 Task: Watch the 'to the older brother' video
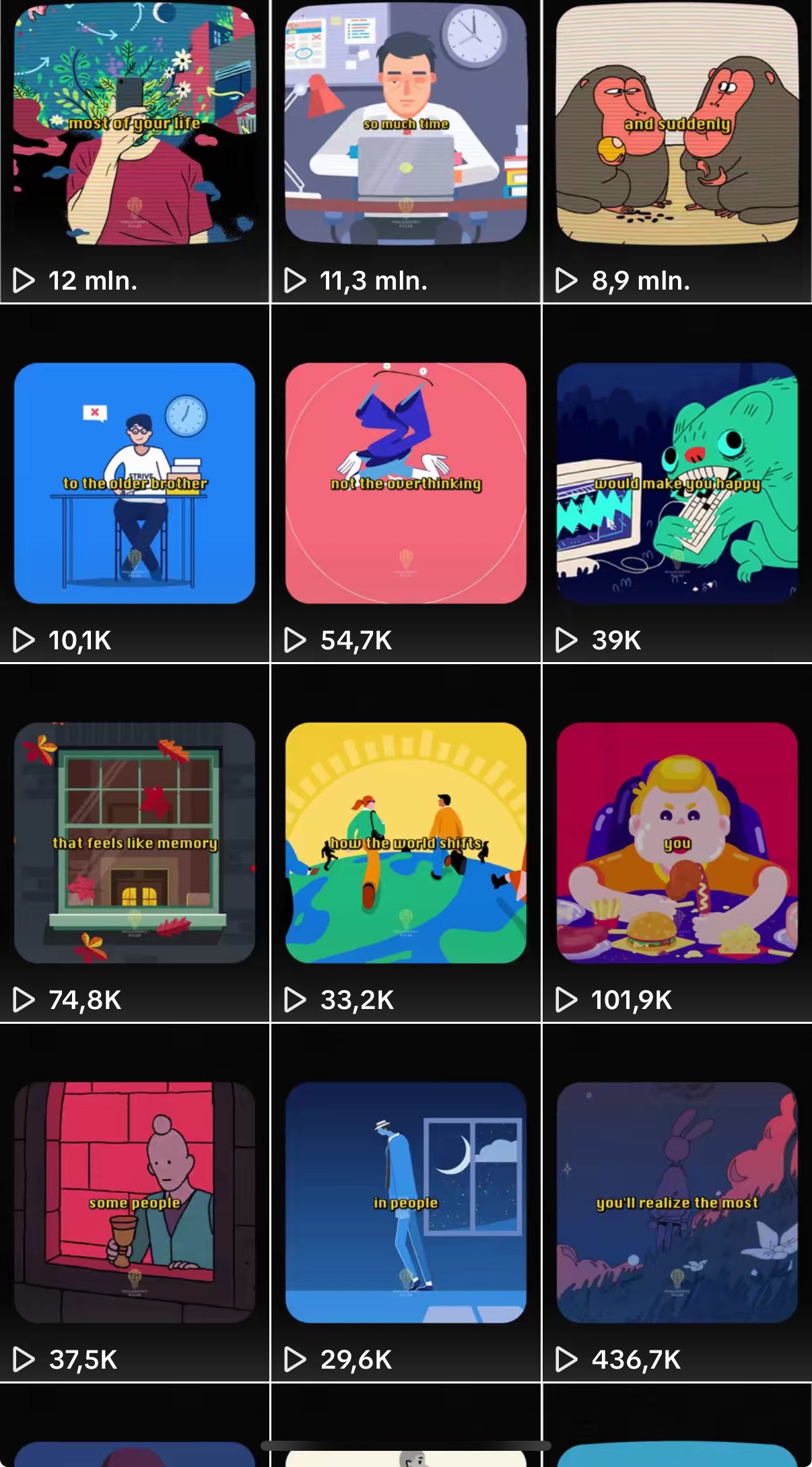coord(135,484)
